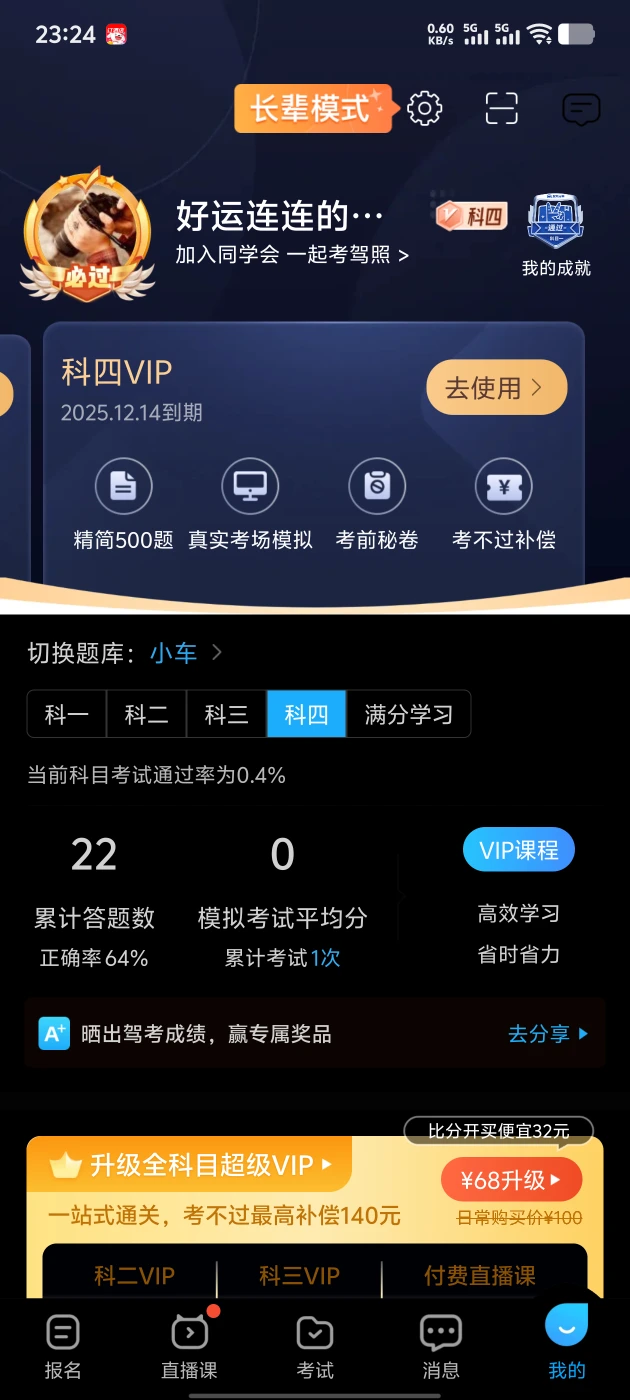The width and height of the screenshot is (630, 1400).
Task: Open the settings gear icon
Action: 424,108
